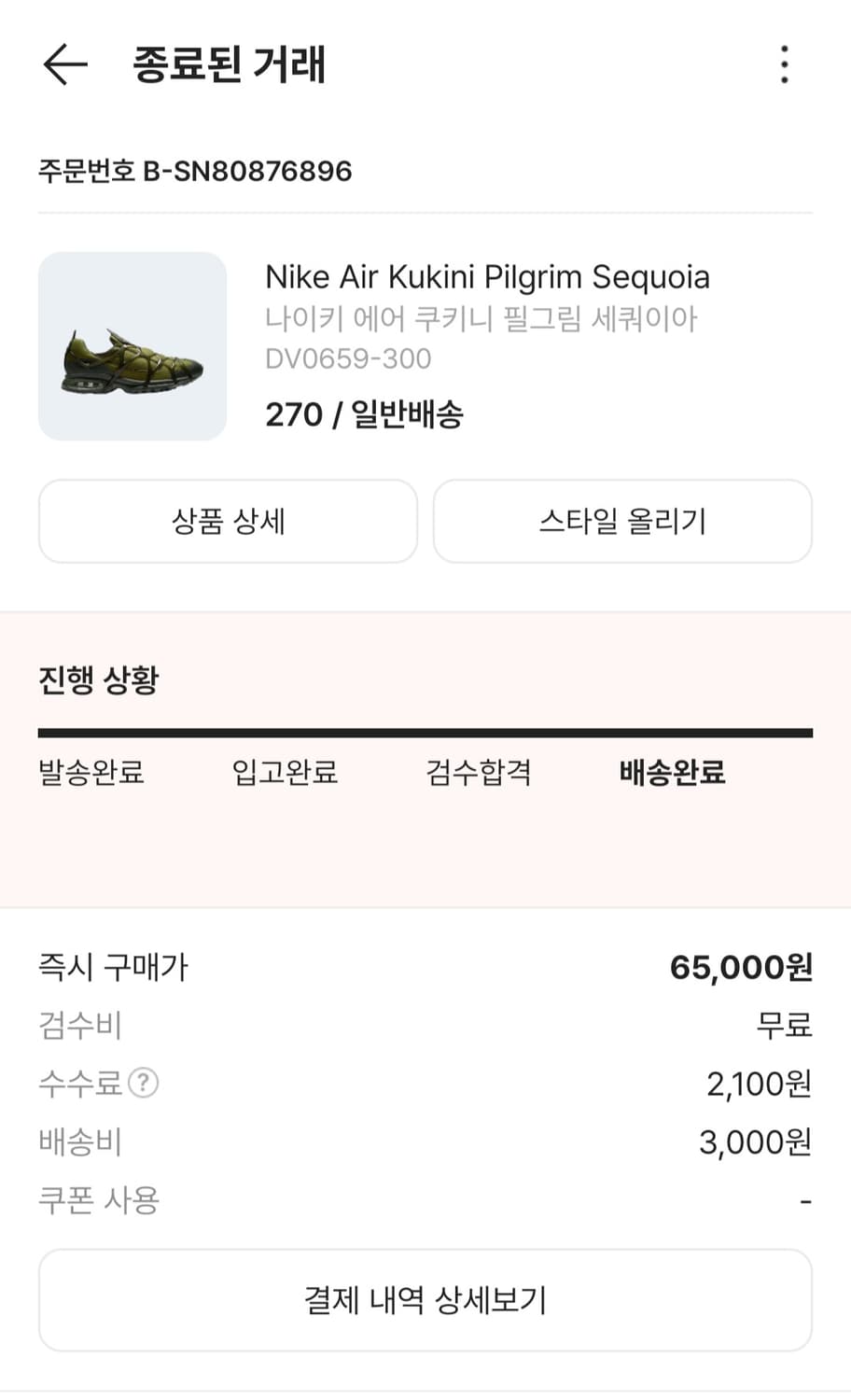
Task: Select the 발송완료 progress stage
Action: (91, 773)
